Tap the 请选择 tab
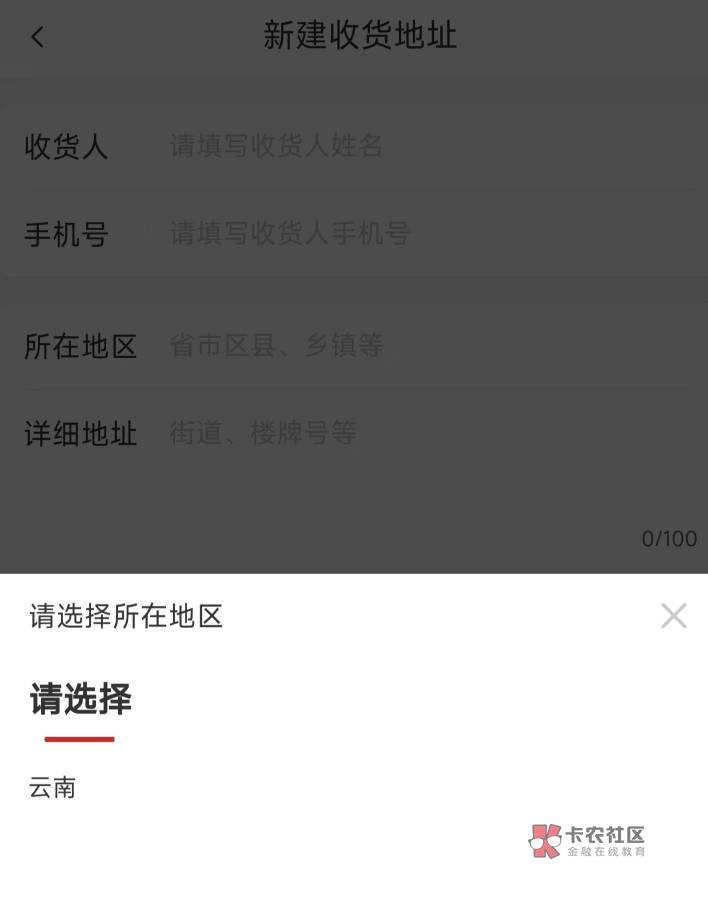 coord(80,698)
